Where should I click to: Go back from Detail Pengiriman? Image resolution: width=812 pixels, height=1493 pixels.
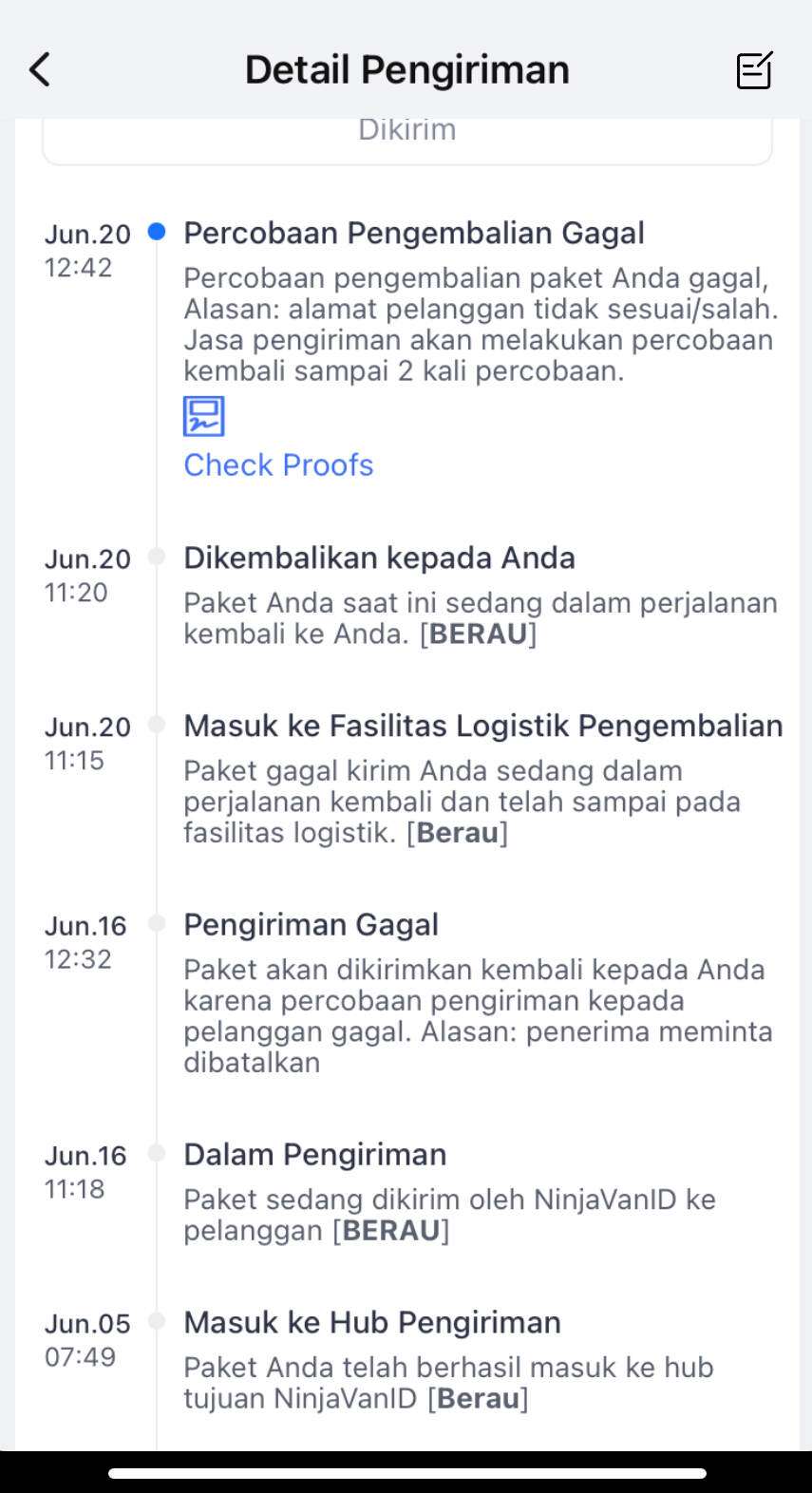[40, 69]
